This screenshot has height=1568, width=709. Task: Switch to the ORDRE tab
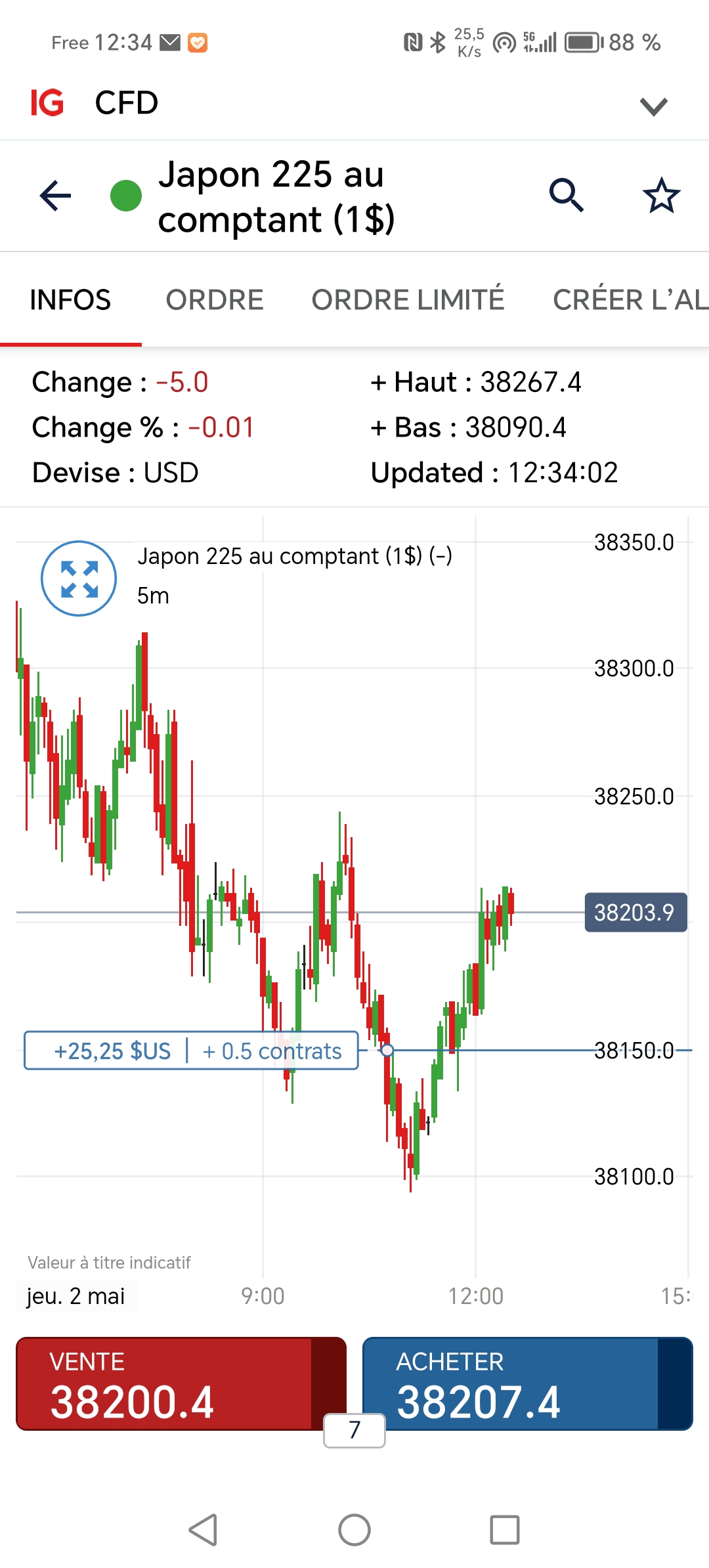pos(215,300)
